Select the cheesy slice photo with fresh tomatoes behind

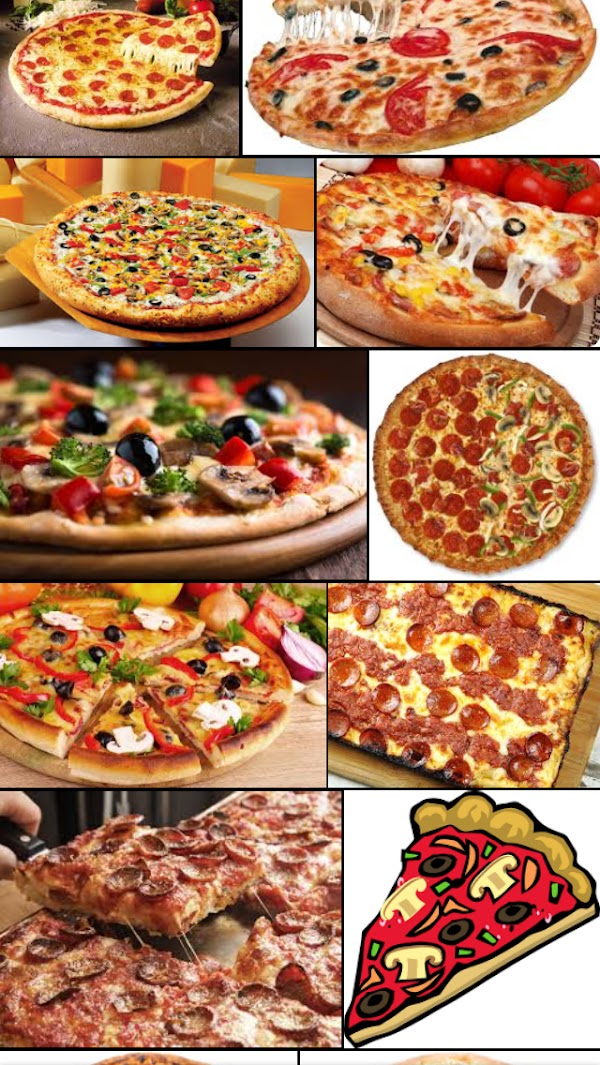458,252
